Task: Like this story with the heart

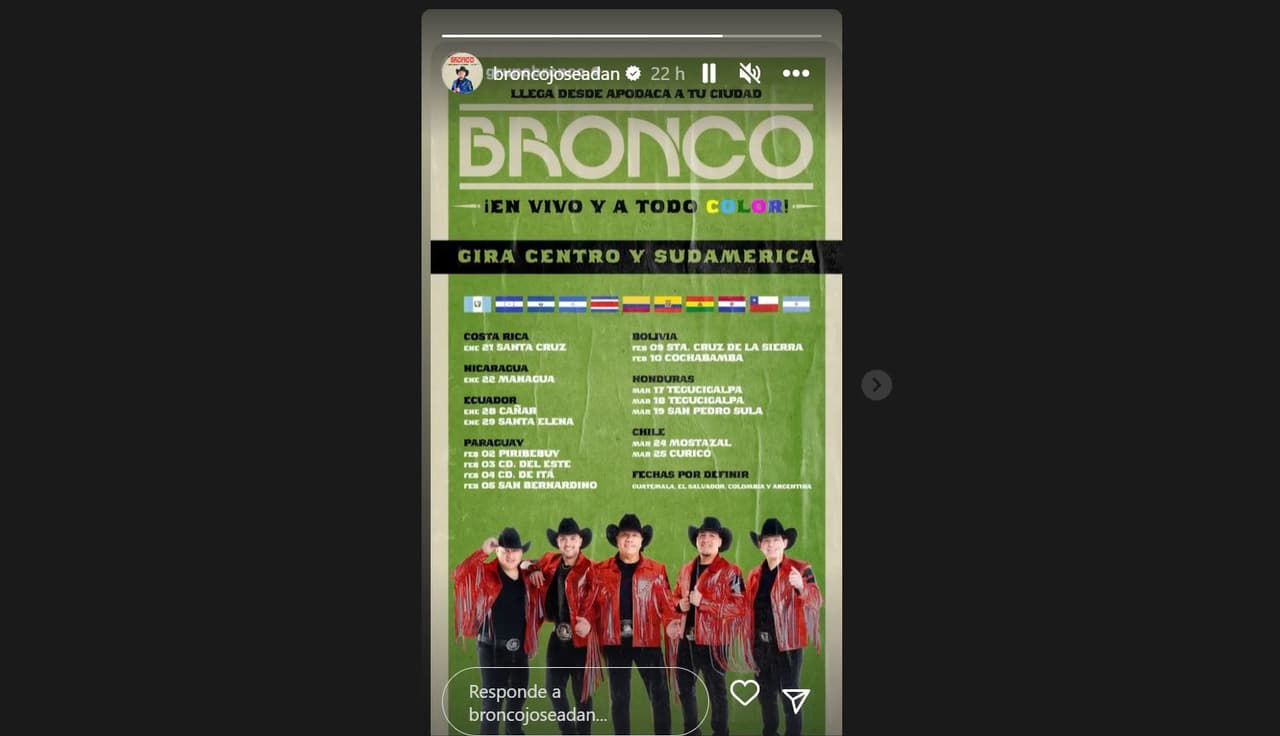Action: (745, 693)
